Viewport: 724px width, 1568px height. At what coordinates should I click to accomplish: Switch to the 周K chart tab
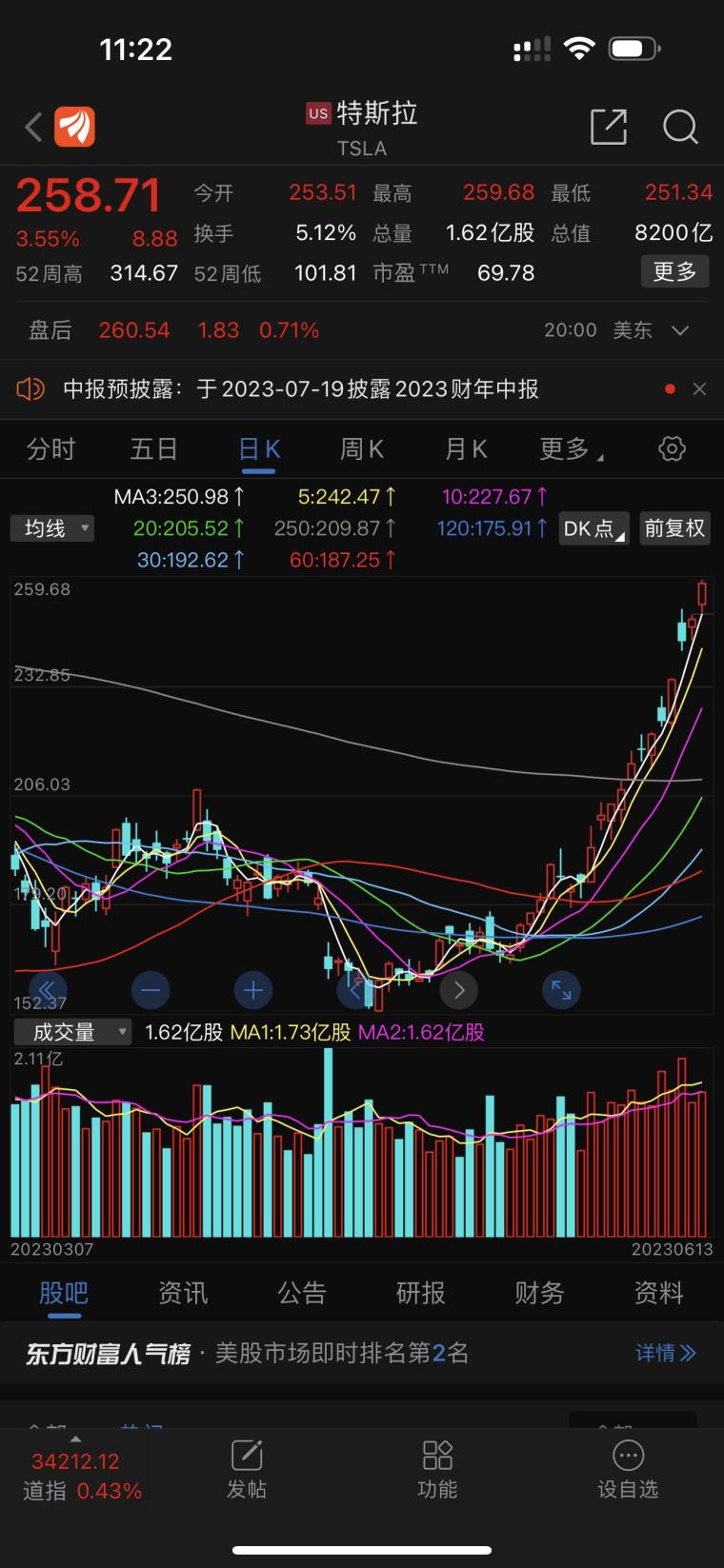(362, 448)
